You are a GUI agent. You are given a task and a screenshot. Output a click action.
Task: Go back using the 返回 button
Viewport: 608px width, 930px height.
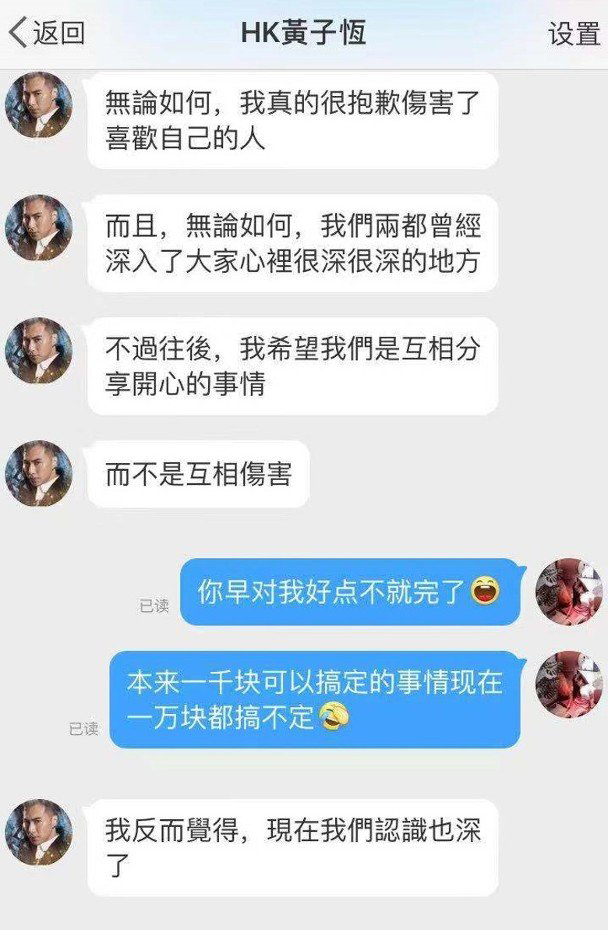[x=47, y=33]
